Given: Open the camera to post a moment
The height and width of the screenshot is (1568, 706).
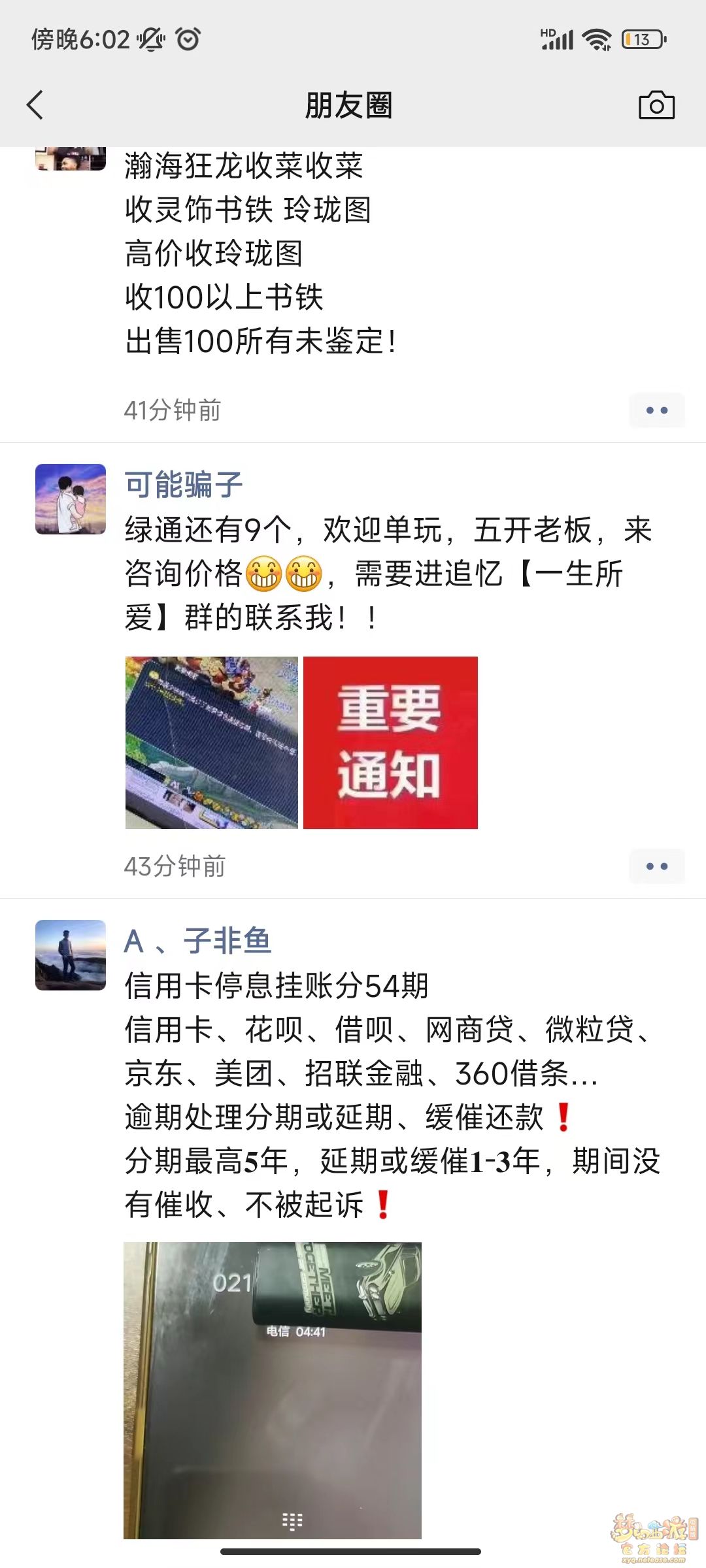Looking at the screenshot, I should pos(656,105).
